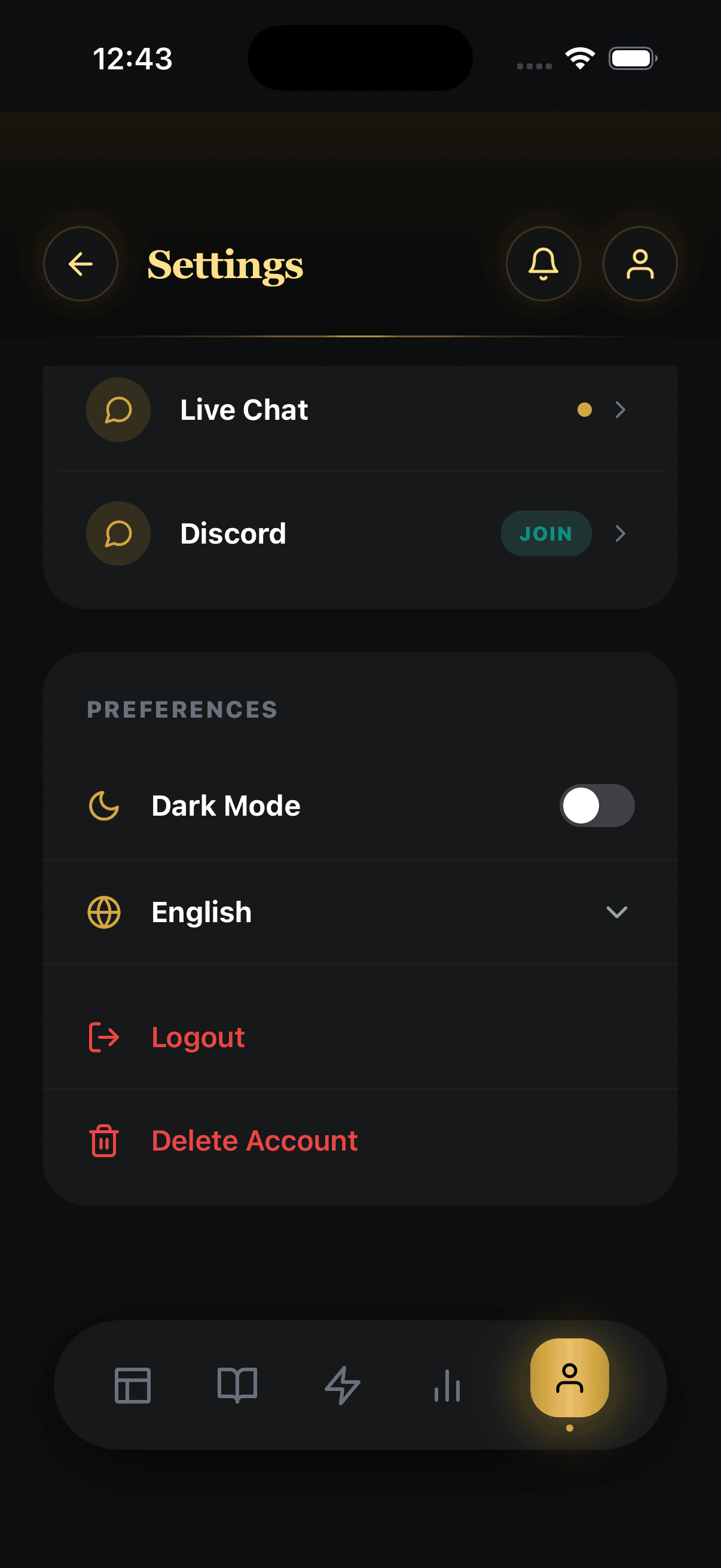
Task: Open the stats bar-chart icon
Action: (x=448, y=1386)
